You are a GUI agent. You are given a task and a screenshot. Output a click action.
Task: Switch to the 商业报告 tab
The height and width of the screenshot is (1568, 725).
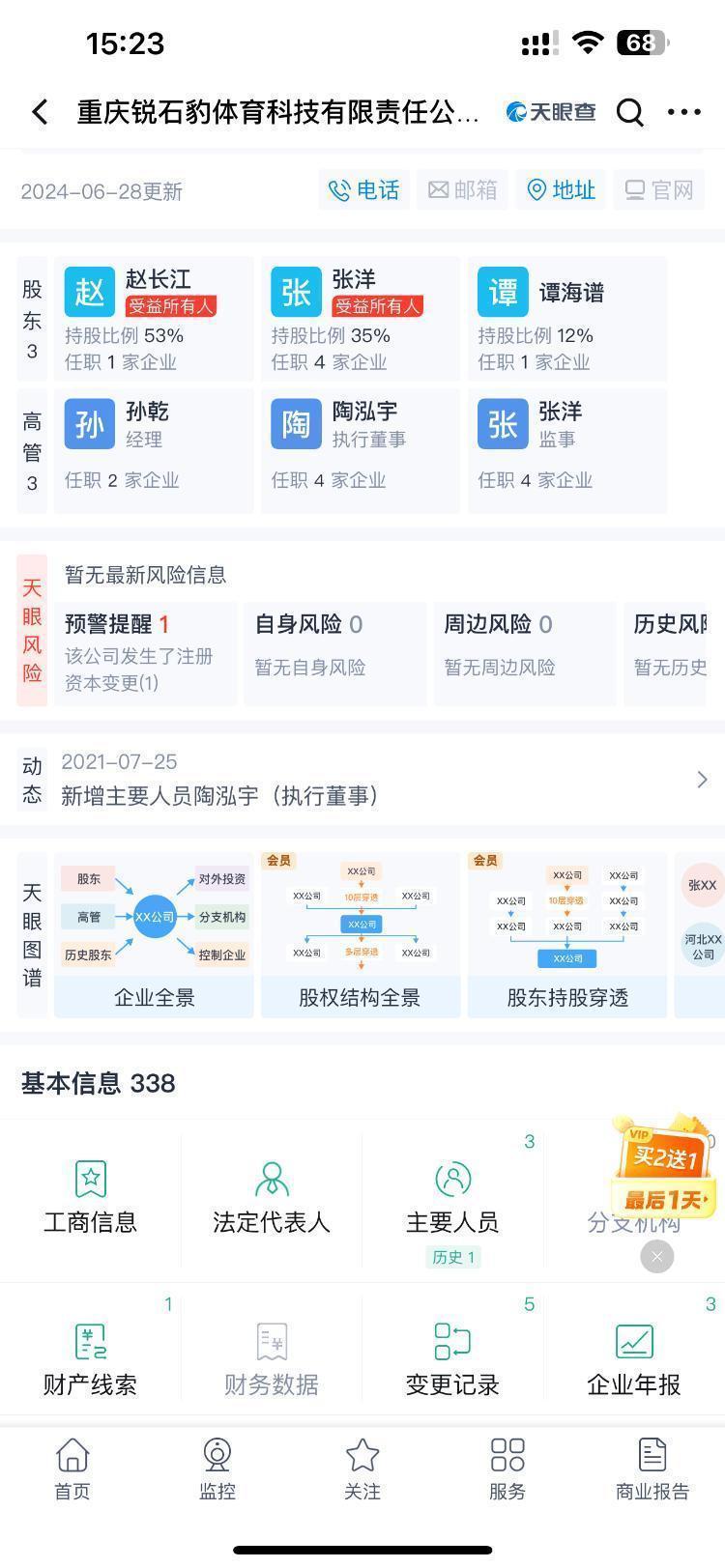652,1468
